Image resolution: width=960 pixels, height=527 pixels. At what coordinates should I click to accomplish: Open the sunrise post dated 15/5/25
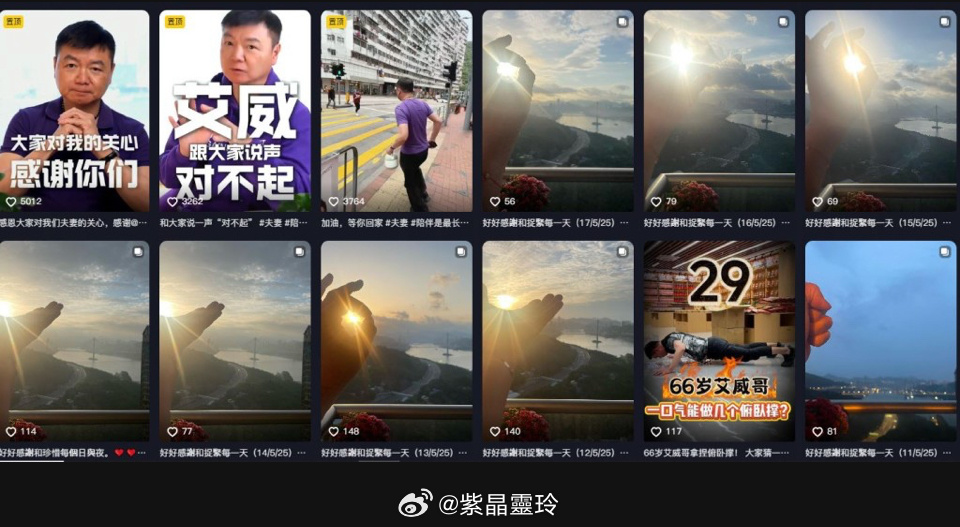pos(880,110)
